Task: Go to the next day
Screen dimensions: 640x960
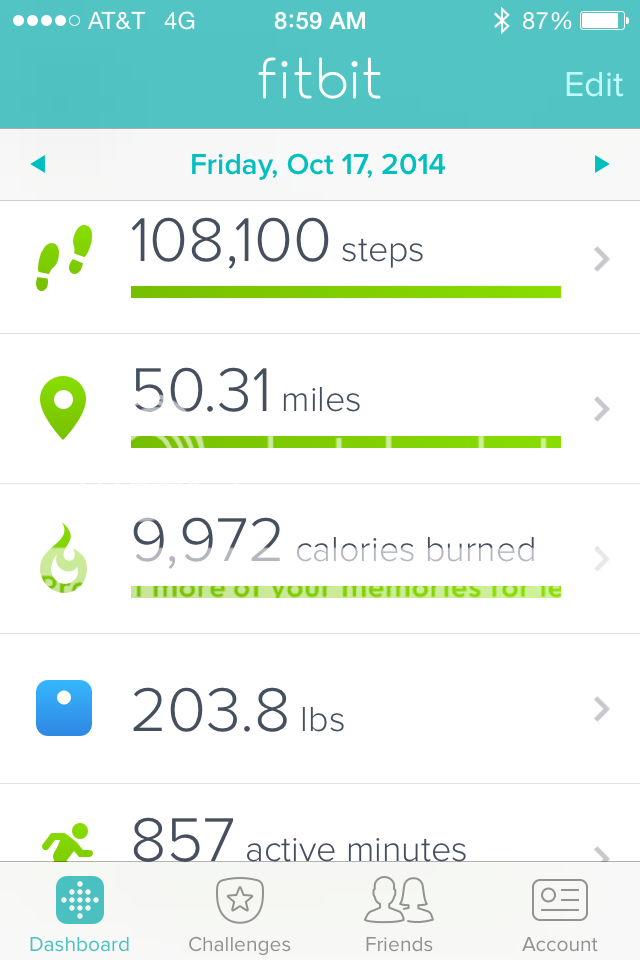Action: [x=601, y=164]
